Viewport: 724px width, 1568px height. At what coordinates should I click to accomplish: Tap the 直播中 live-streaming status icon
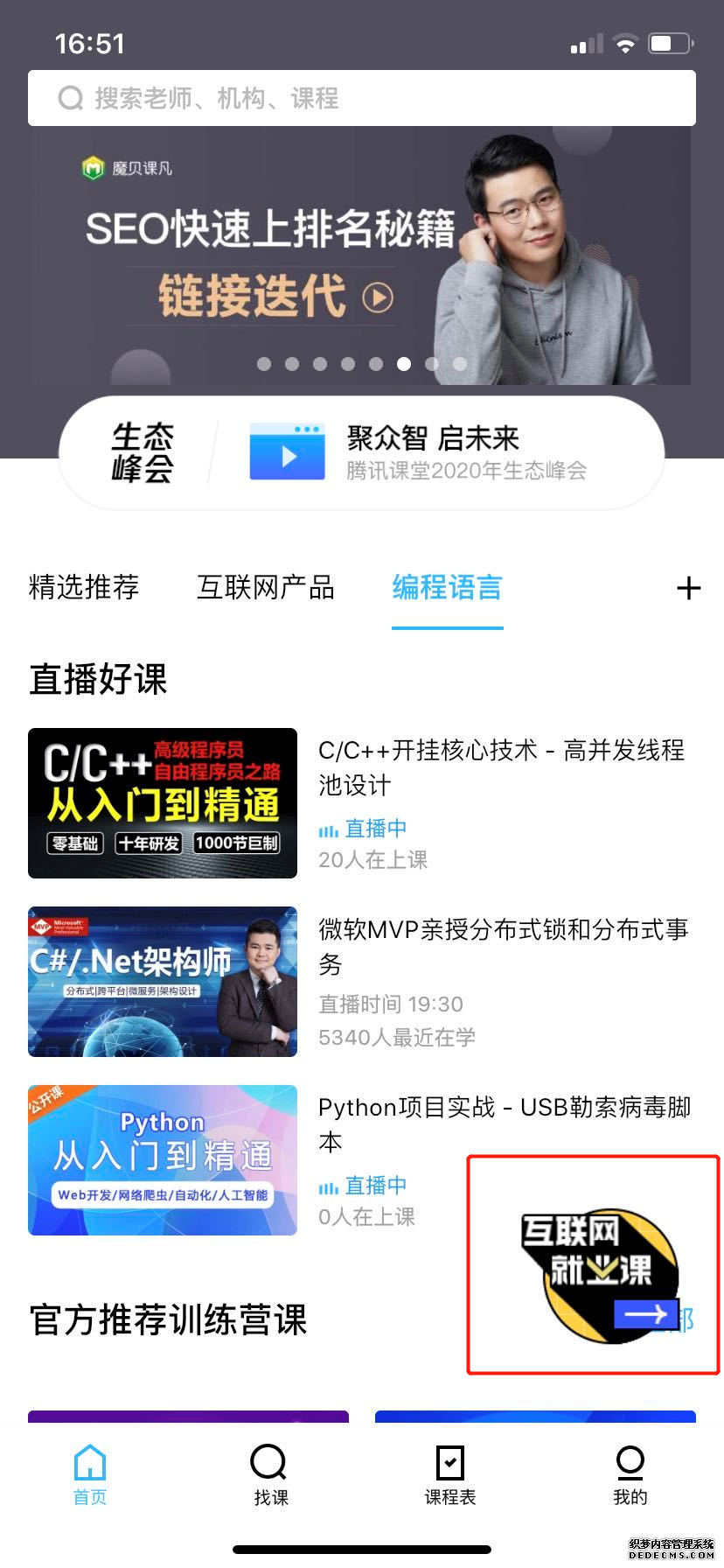point(331,828)
